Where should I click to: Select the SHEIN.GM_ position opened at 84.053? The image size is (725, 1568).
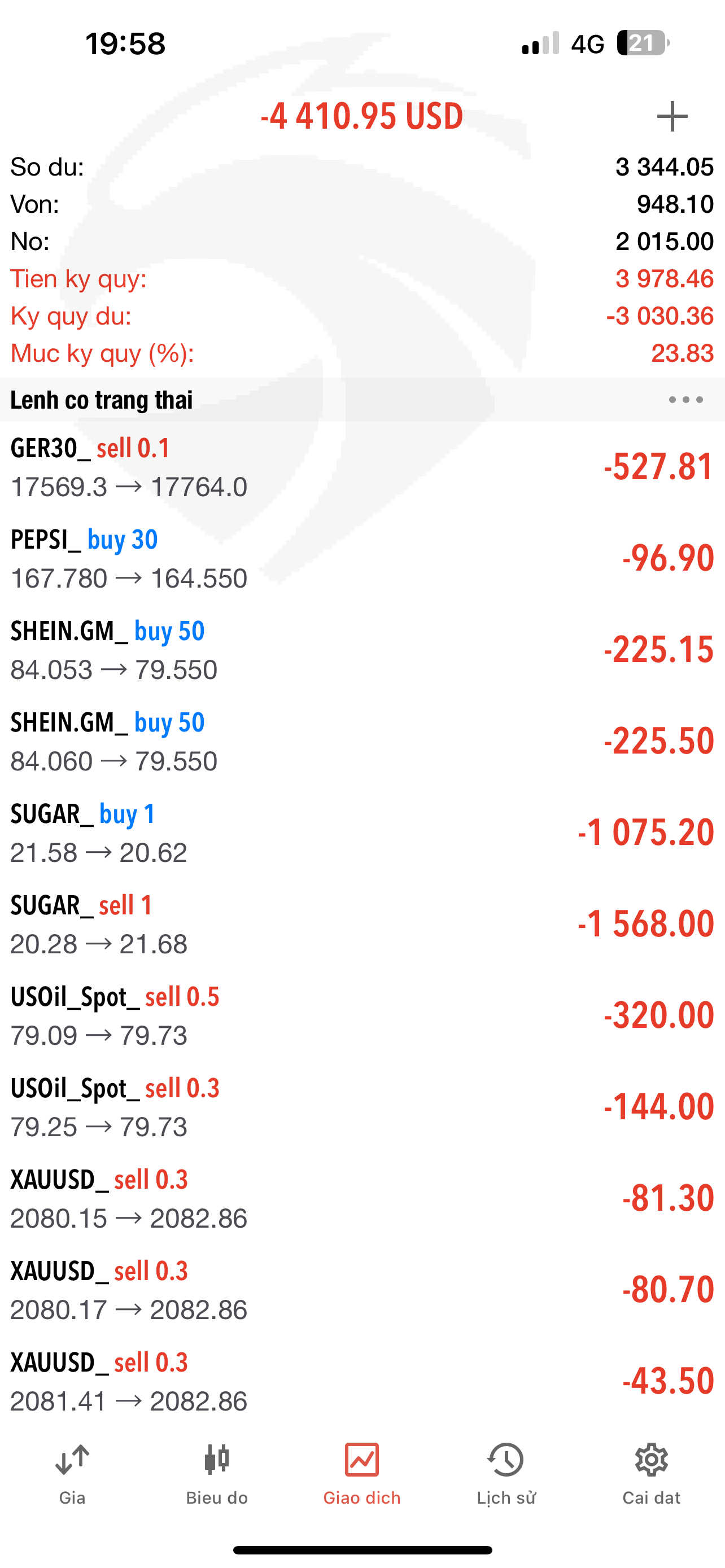tap(362, 650)
